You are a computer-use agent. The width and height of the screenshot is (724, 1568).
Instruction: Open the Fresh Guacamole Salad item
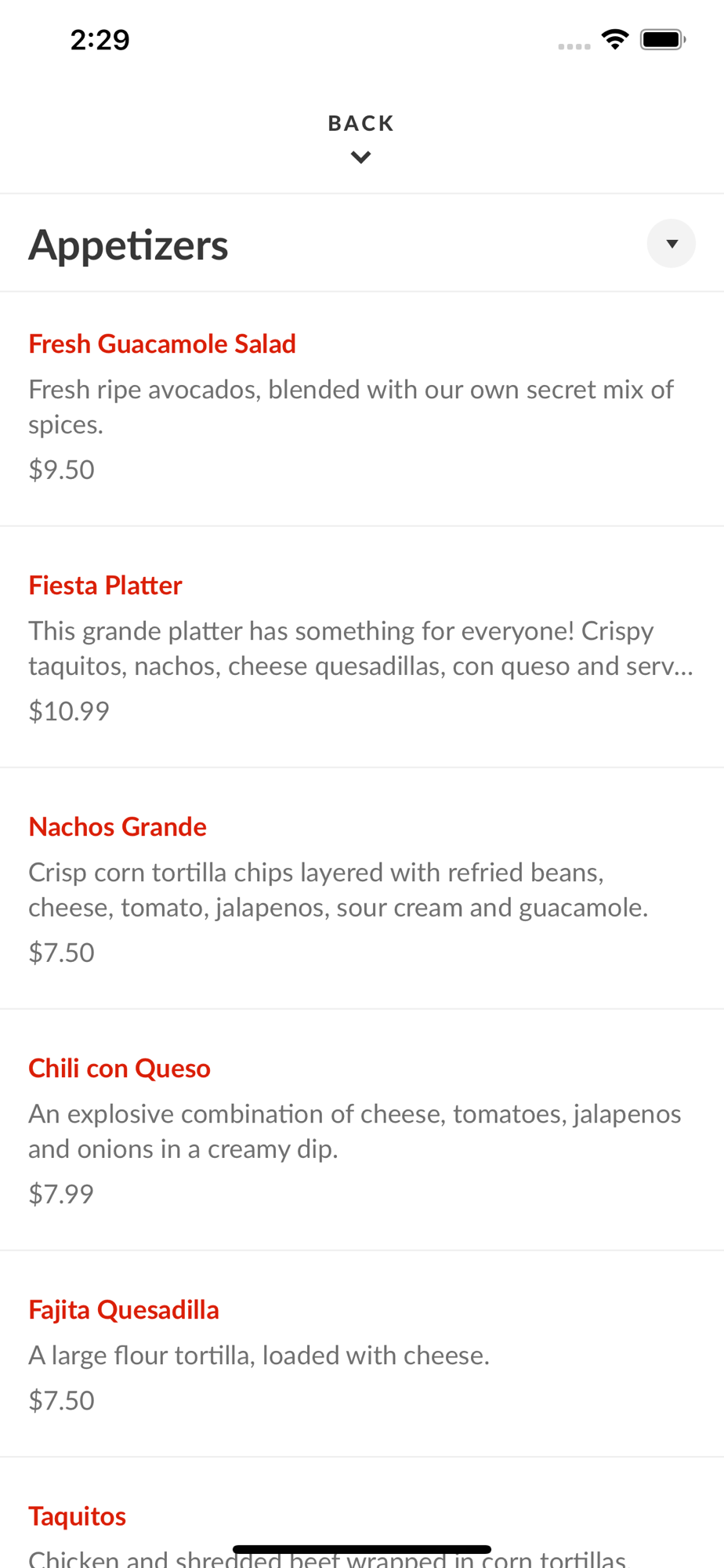coord(162,344)
